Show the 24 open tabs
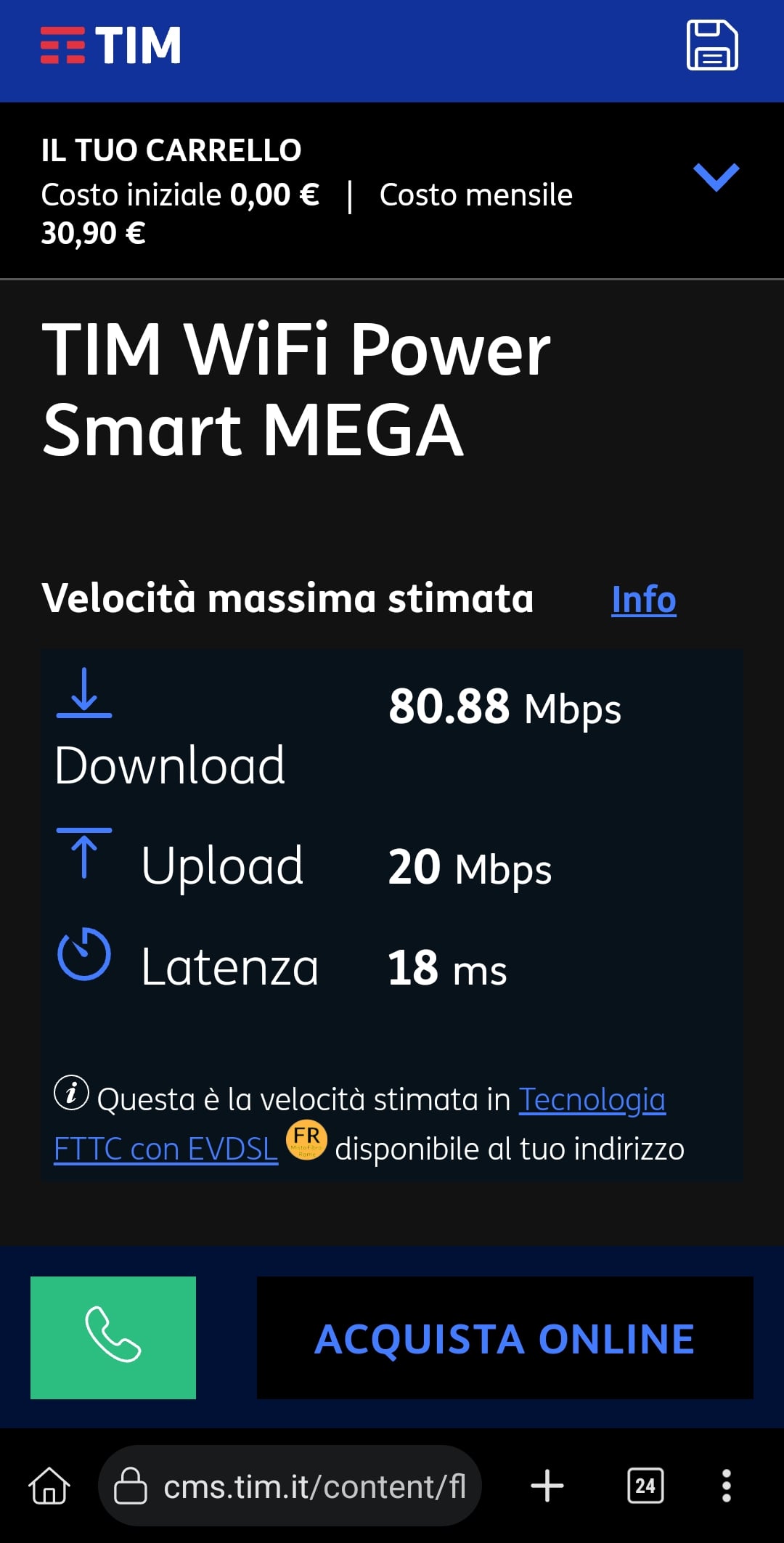Screen dimensions: 784x1543 click(645, 1486)
